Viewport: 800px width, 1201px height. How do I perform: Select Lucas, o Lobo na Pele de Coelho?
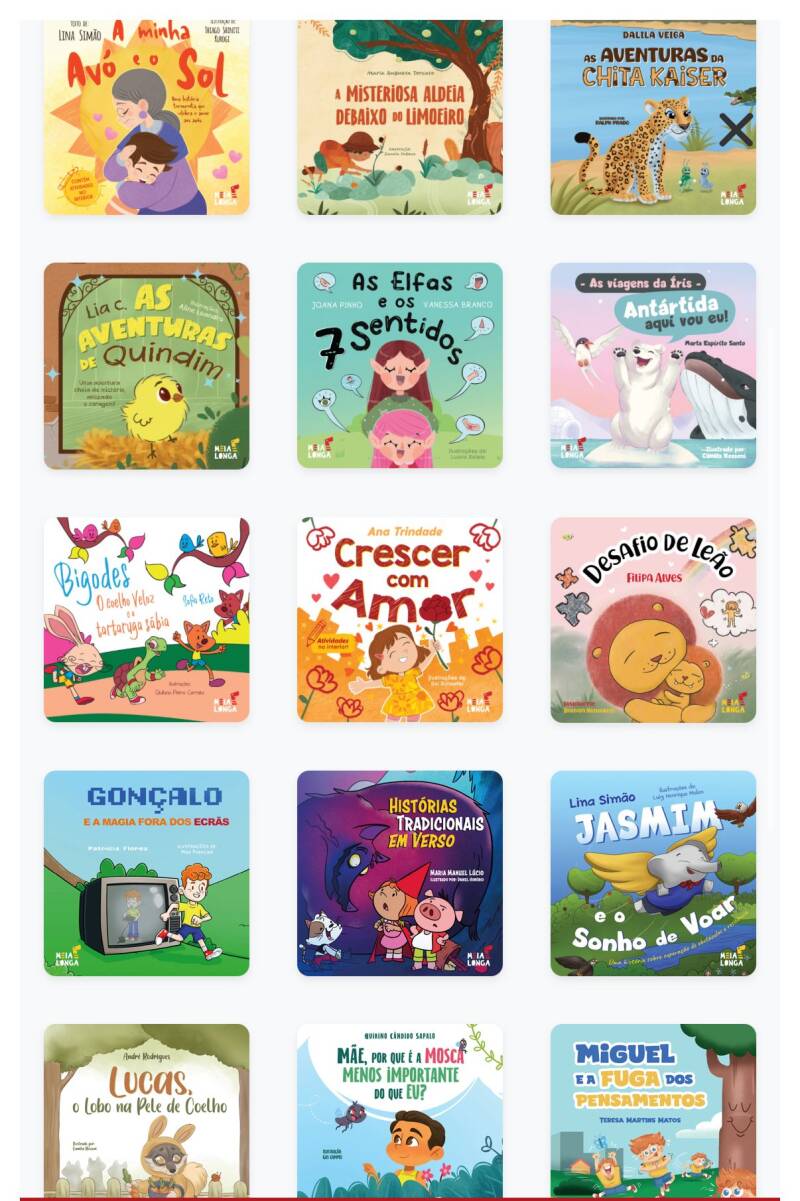pyautogui.click(x=146, y=1110)
